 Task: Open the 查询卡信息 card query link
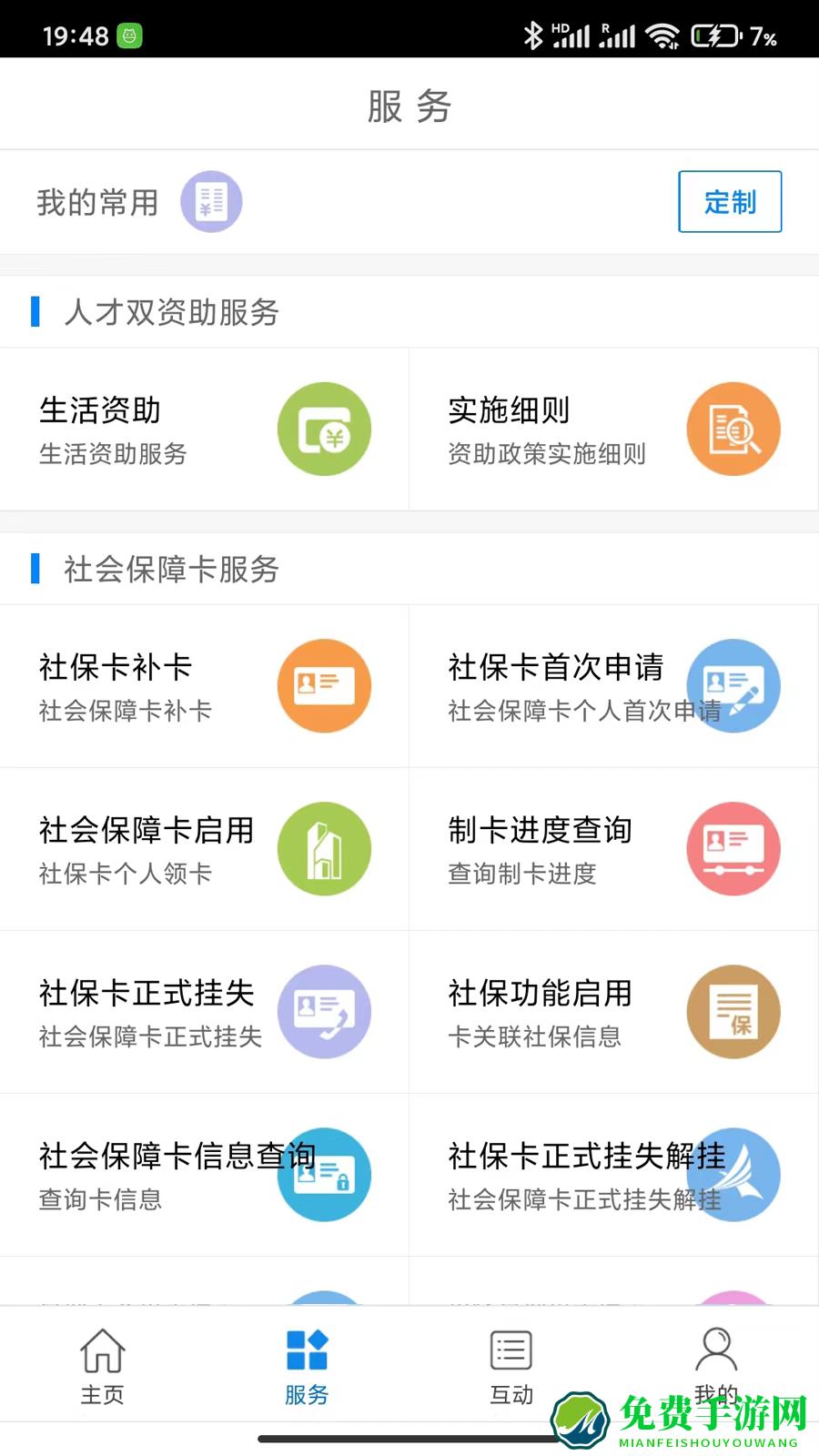(x=100, y=1200)
